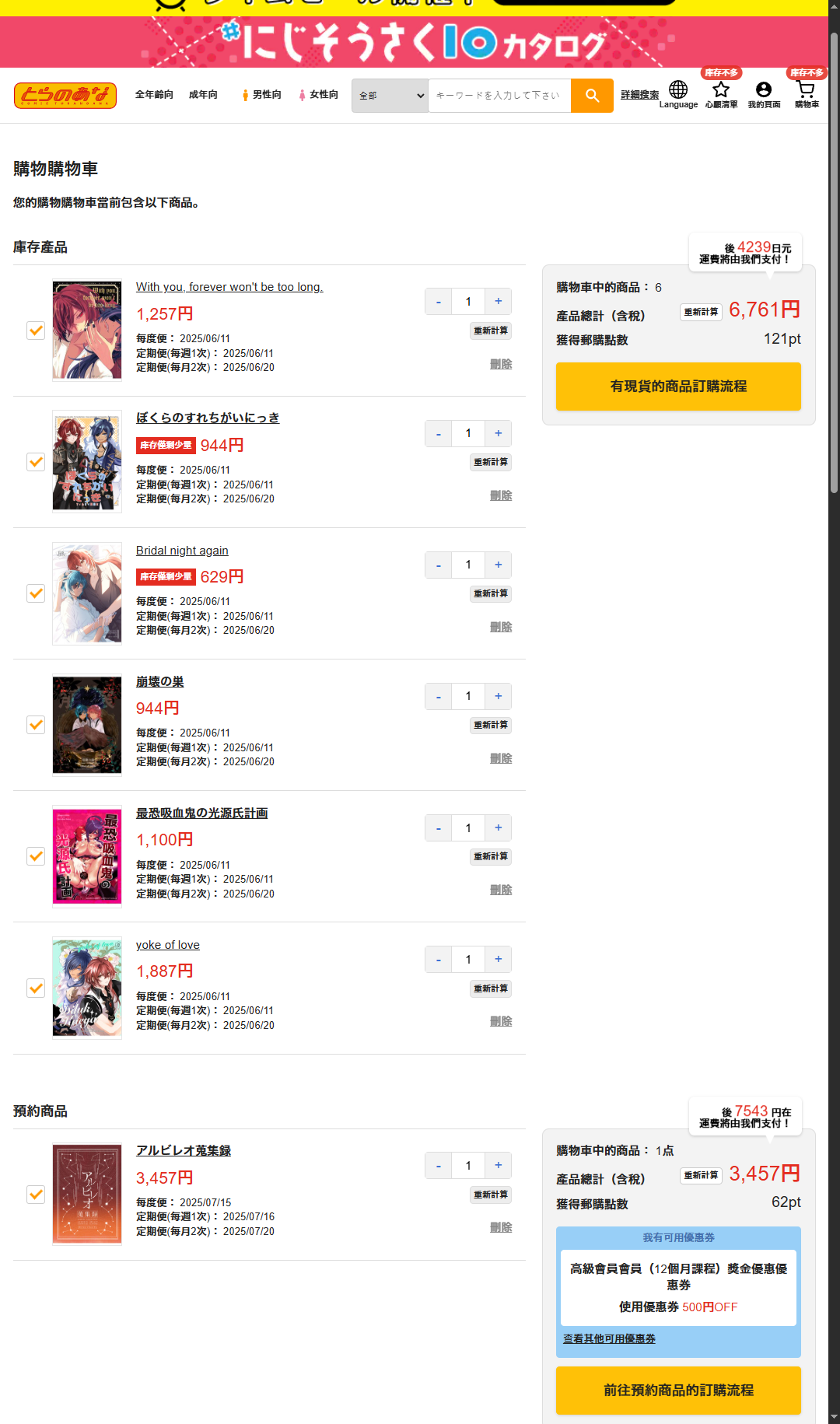Focus the keyword search field
Viewport: 840px width, 1424px height.
coord(499,96)
